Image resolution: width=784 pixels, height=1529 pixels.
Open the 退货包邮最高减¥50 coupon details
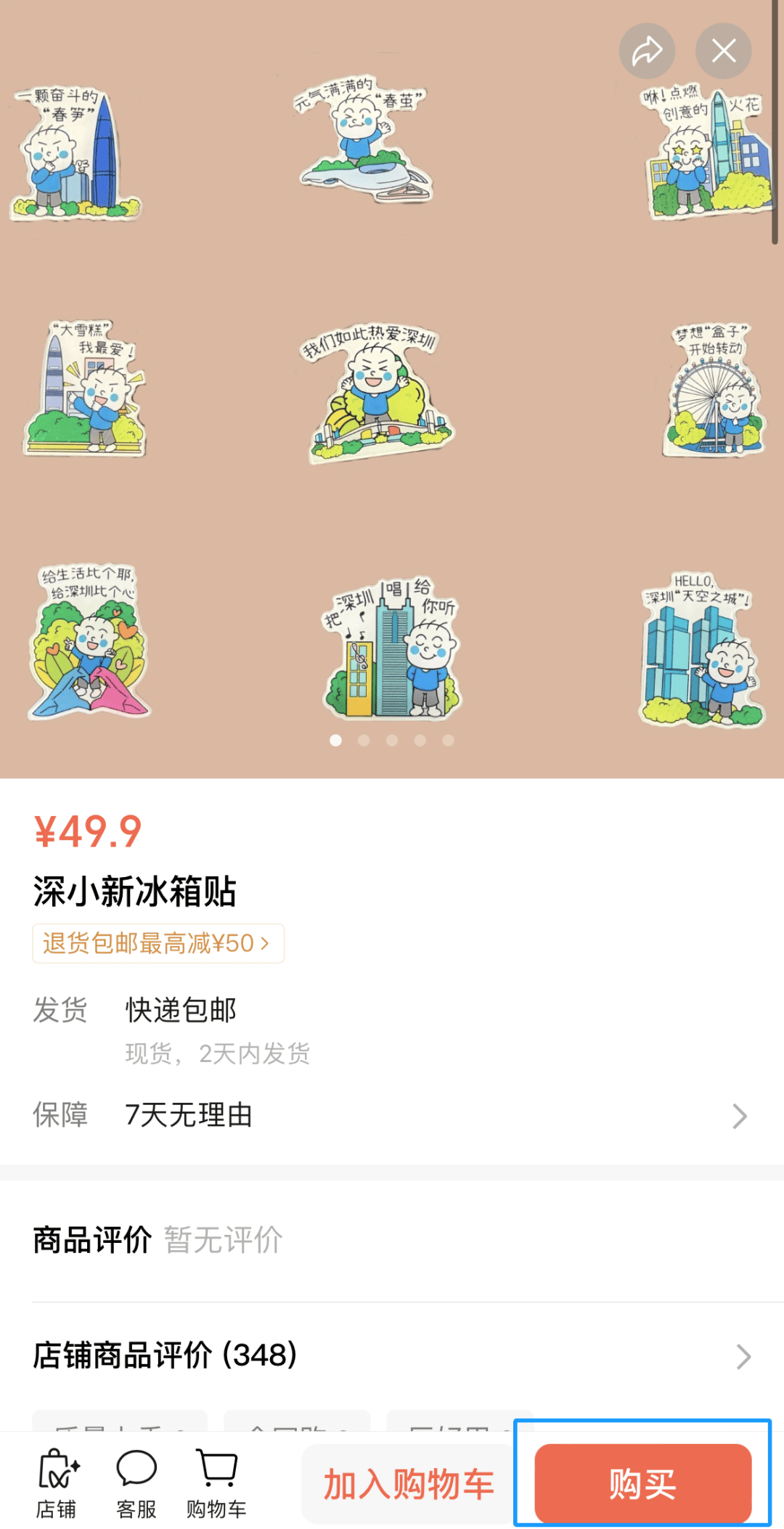(x=158, y=943)
